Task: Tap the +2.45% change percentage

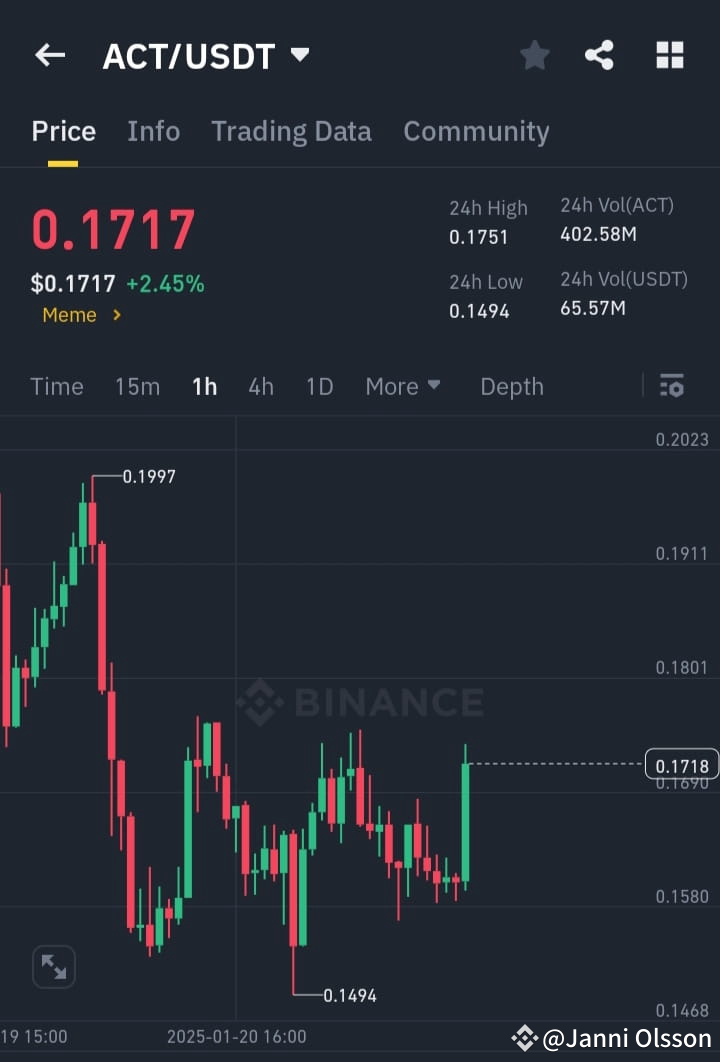Action: (166, 283)
